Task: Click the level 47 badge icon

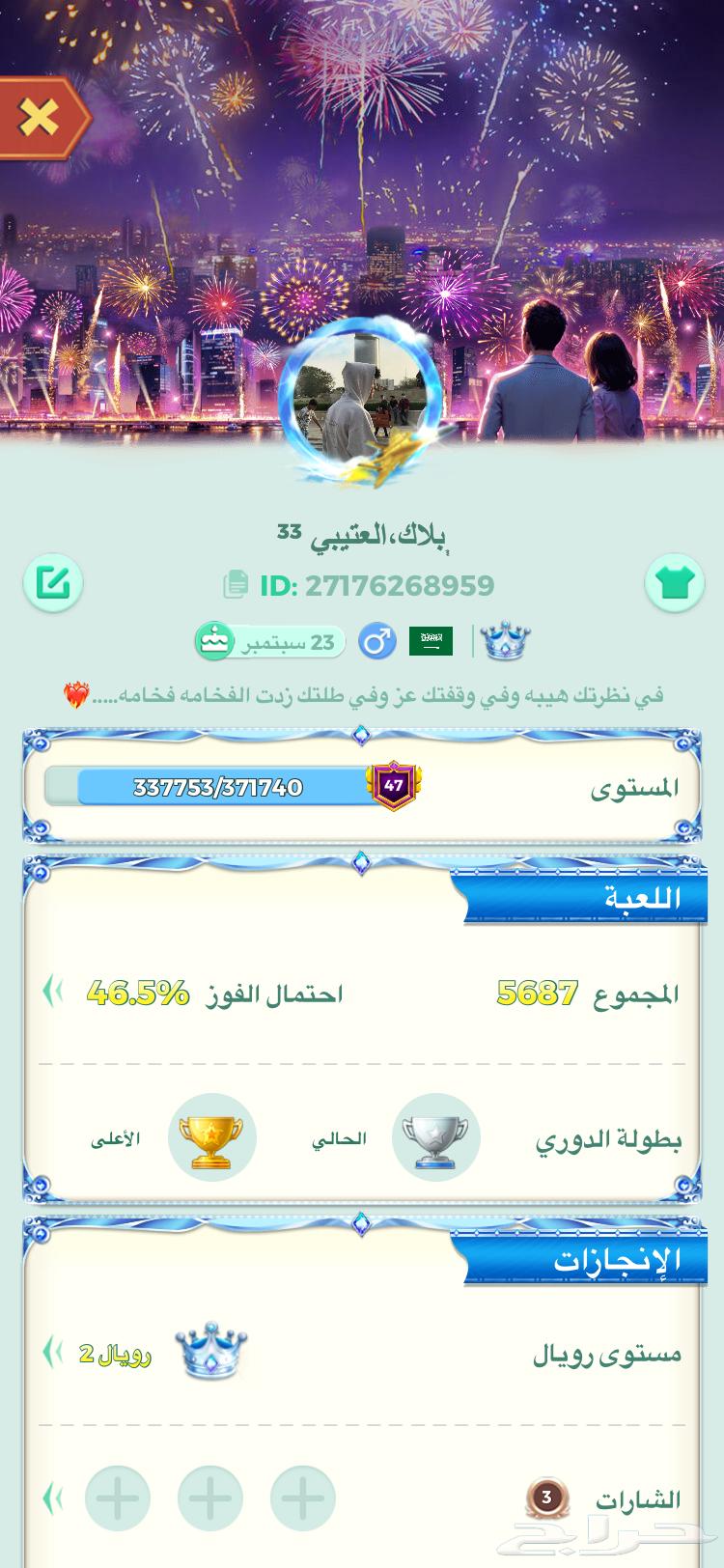Action: coord(392,787)
